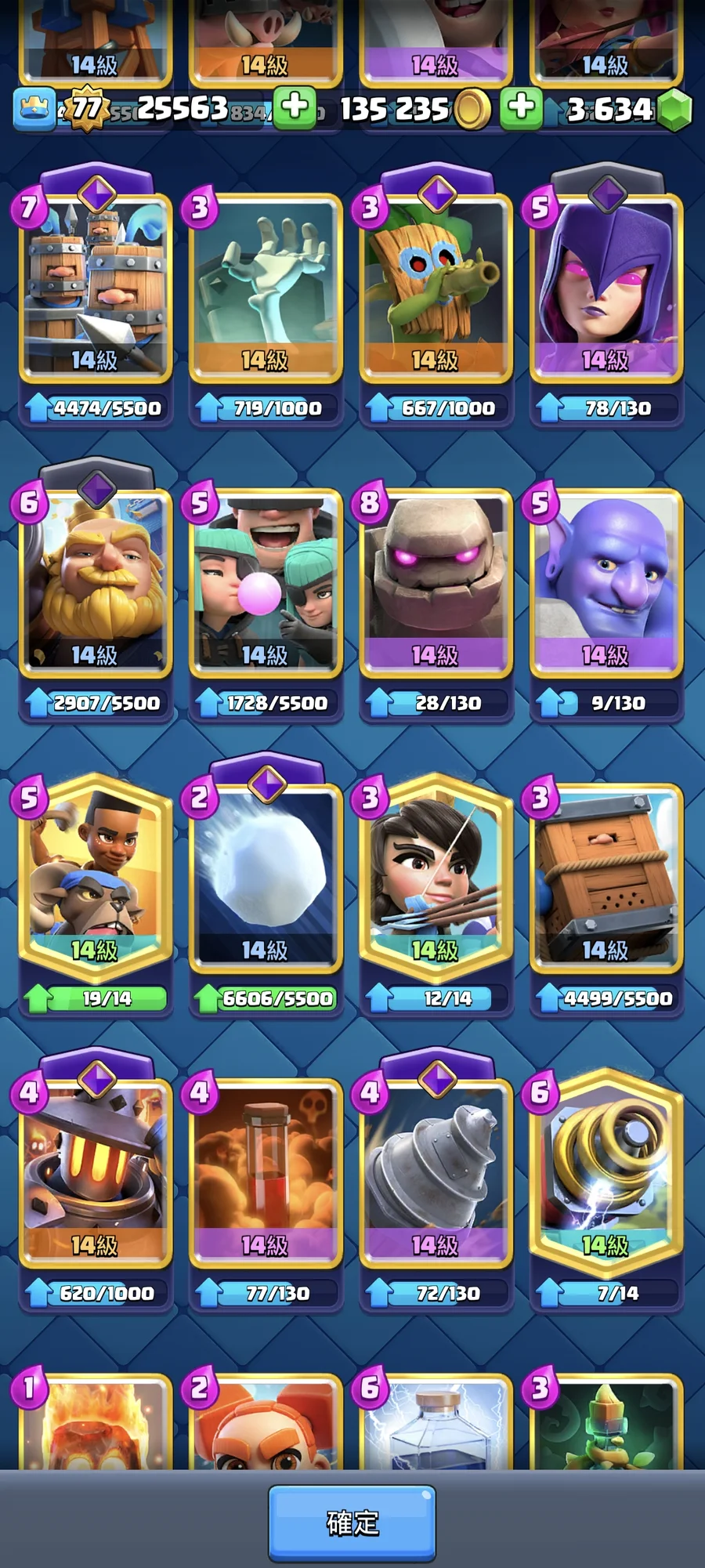Select the bearded king Royal Giant card
The height and width of the screenshot is (1568, 705).
tap(95, 581)
